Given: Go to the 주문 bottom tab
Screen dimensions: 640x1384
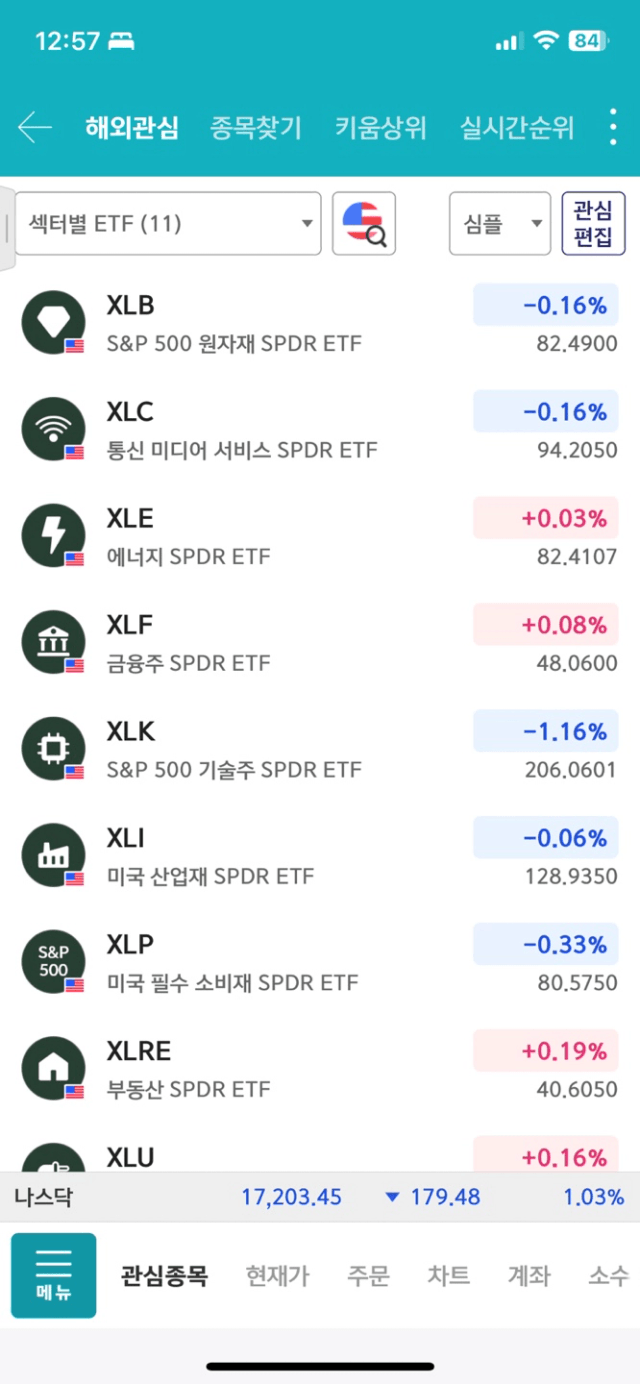Looking at the screenshot, I should click(368, 1276).
